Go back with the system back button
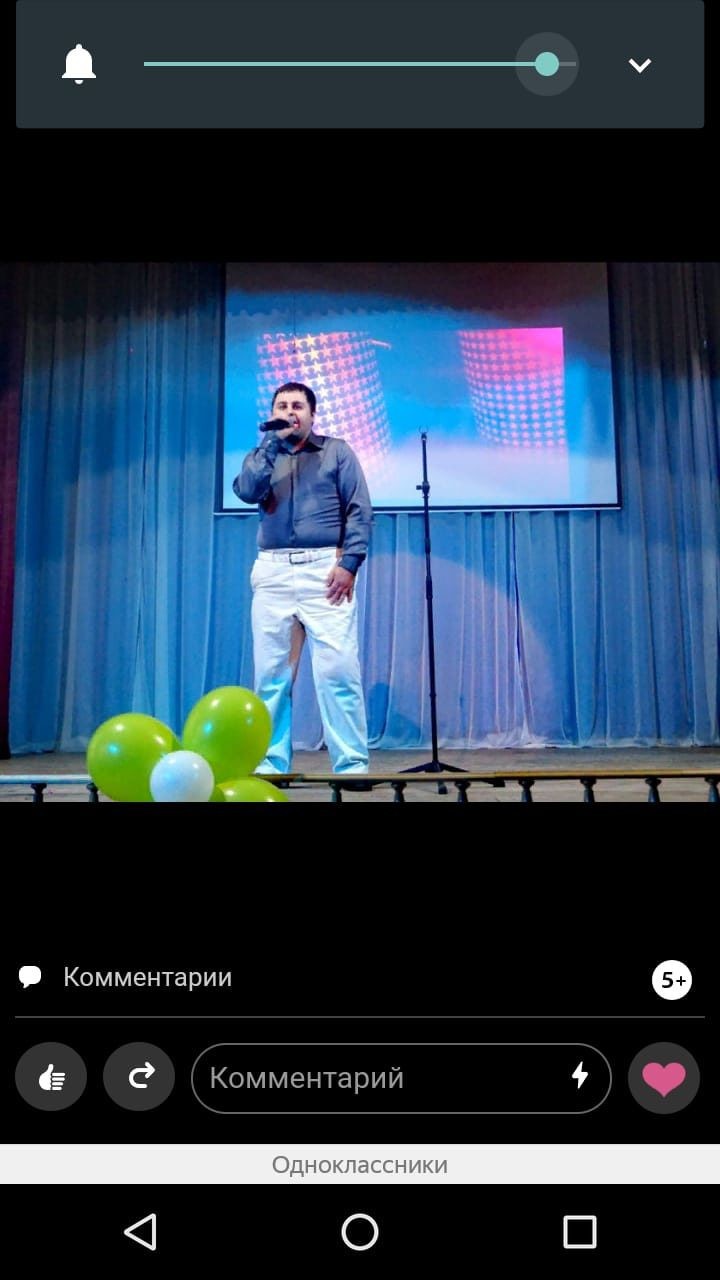This screenshot has height=1280, width=720. pyautogui.click(x=140, y=1232)
